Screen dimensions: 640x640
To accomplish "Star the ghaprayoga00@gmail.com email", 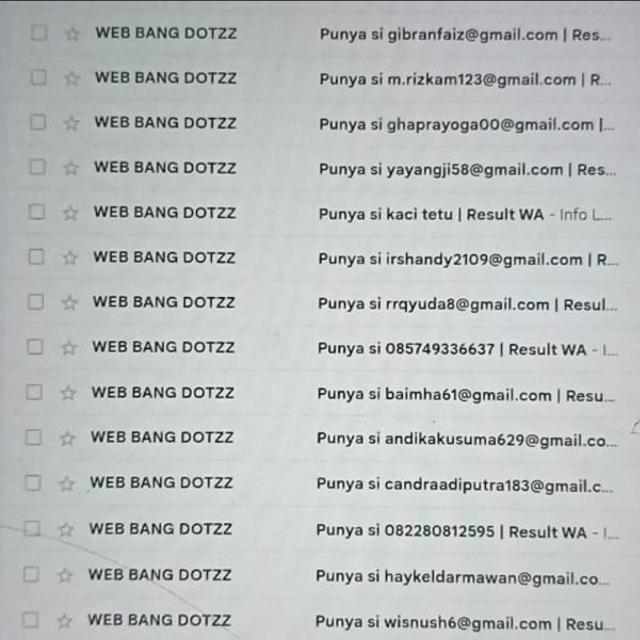I will tap(71, 123).
